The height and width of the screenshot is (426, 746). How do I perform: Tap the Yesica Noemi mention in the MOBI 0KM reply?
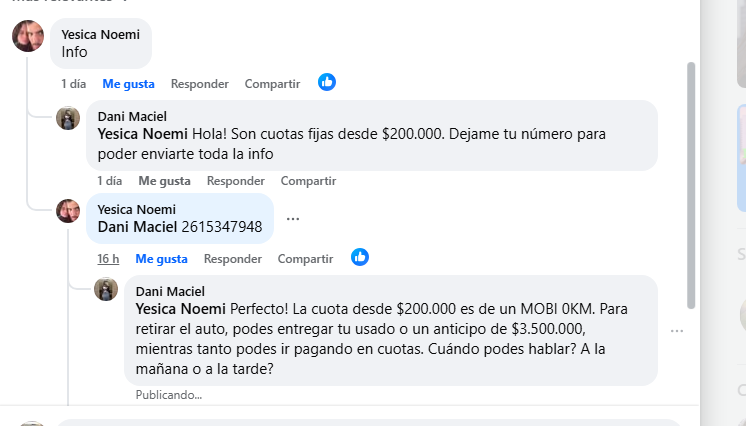click(181, 307)
